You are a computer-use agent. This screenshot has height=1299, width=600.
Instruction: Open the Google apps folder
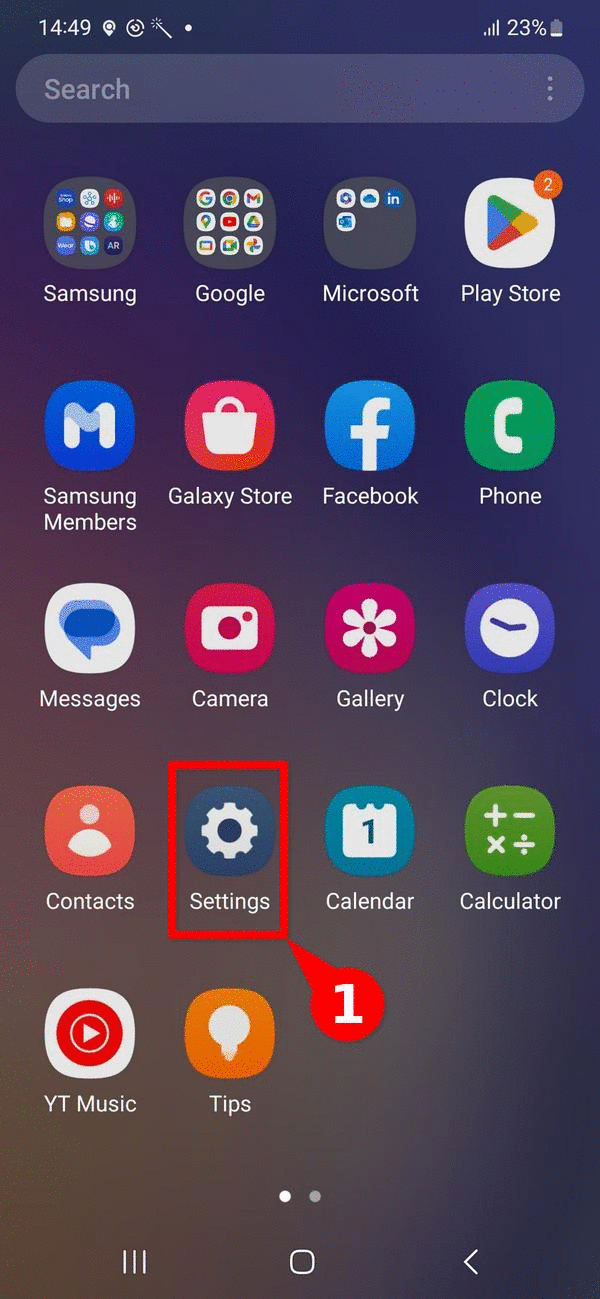point(230,224)
